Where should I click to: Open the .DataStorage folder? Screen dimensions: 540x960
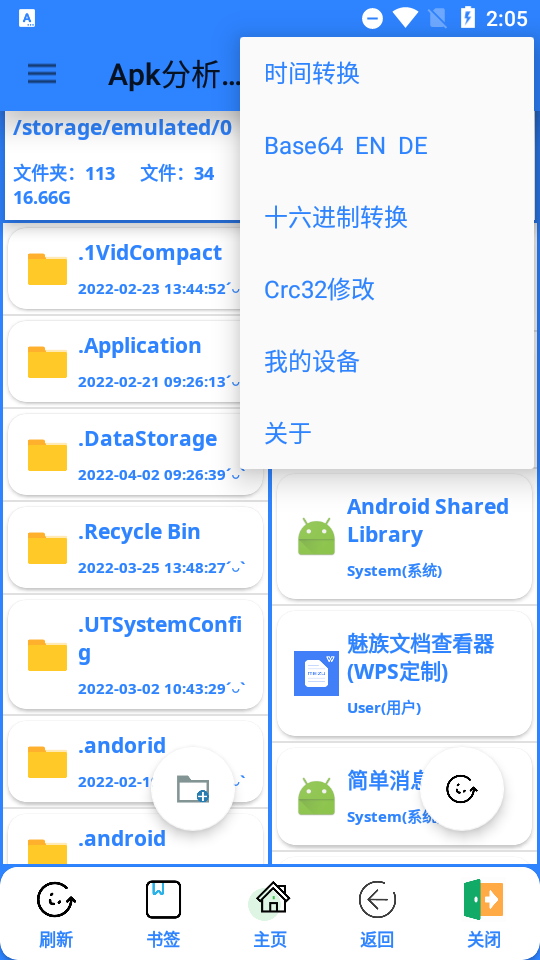pyautogui.click(x=135, y=455)
